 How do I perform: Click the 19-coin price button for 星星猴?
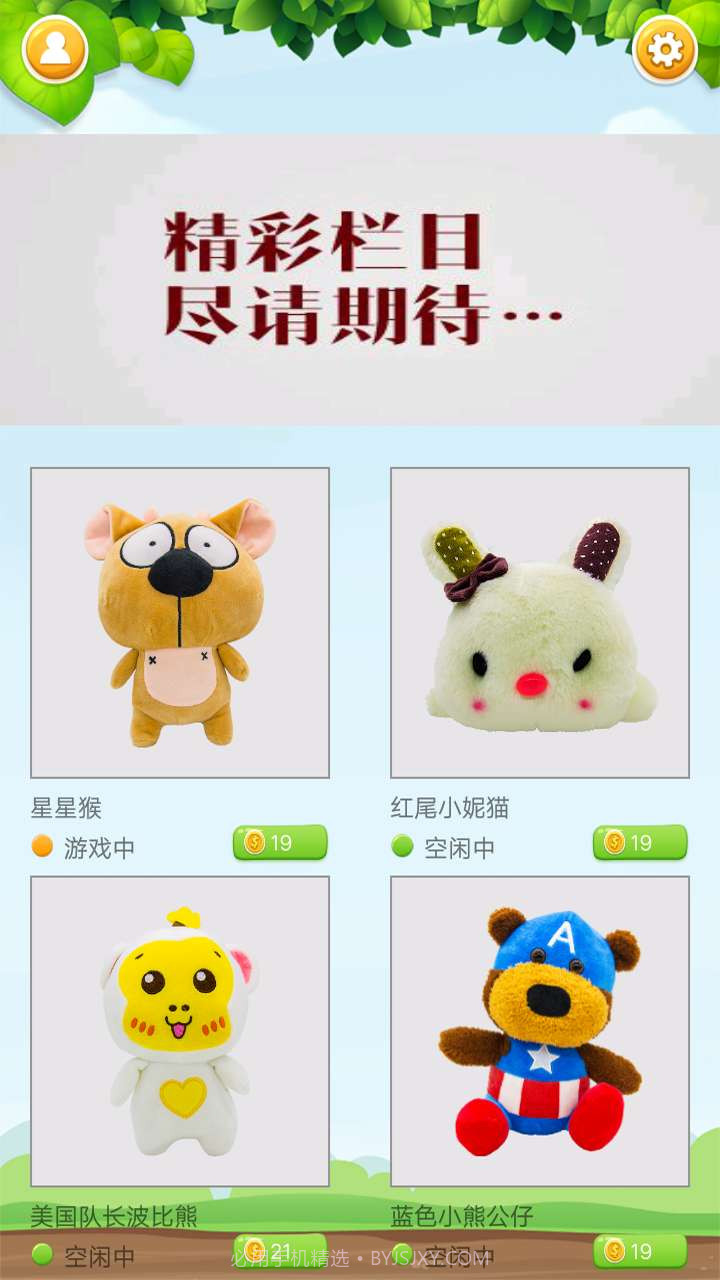pos(280,843)
